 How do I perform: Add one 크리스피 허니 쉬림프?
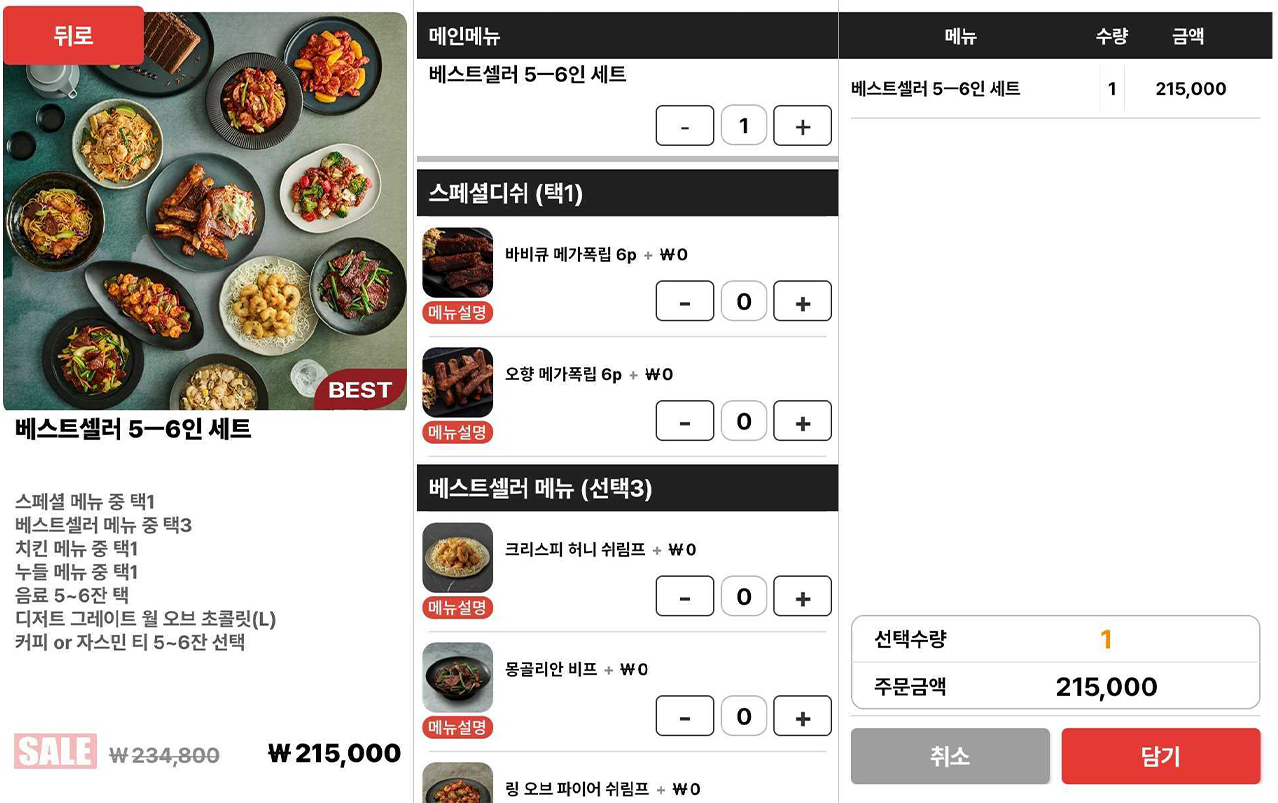pyautogui.click(x=802, y=597)
